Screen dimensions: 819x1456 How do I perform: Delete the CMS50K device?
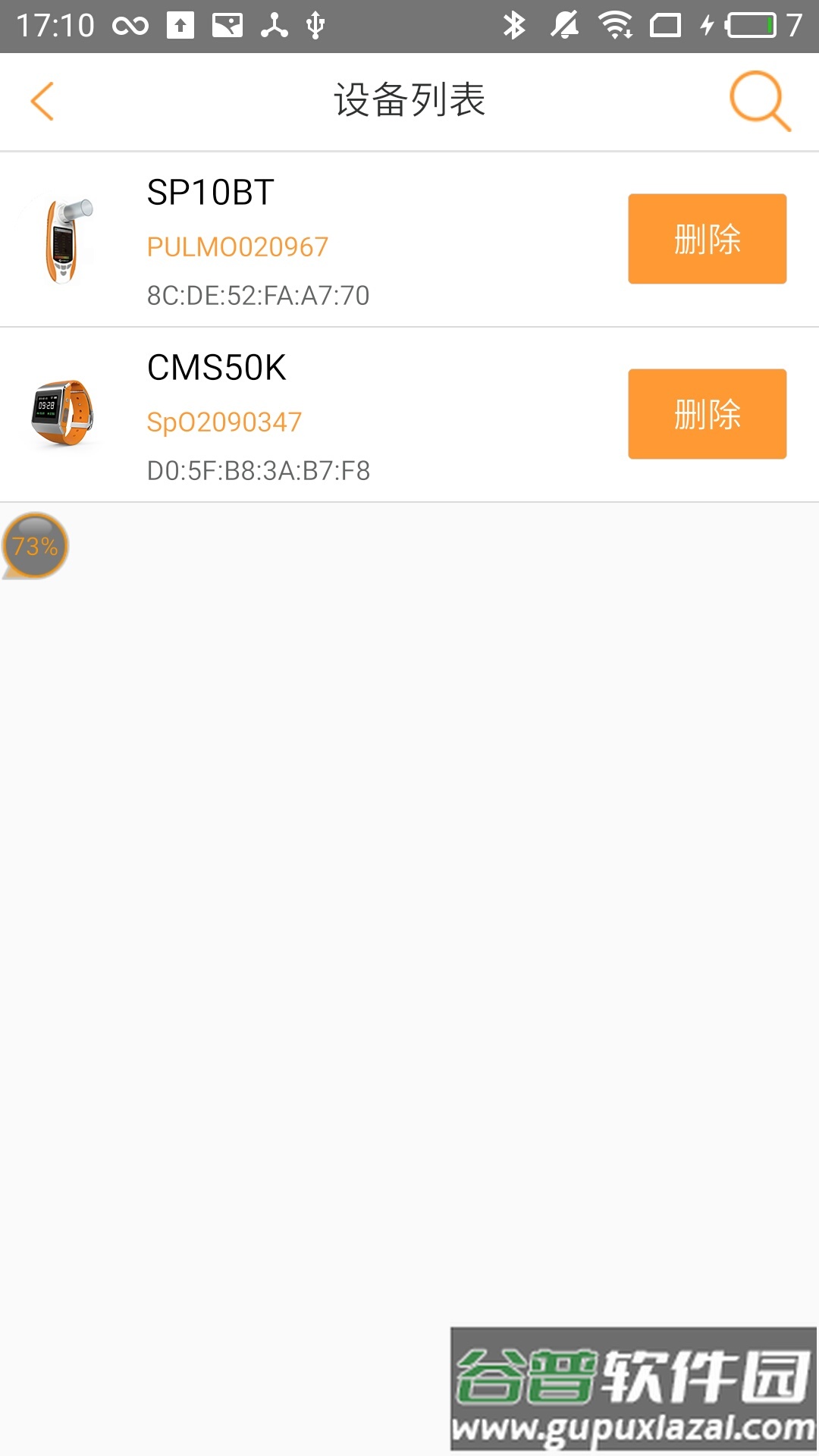(x=707, y=414)
